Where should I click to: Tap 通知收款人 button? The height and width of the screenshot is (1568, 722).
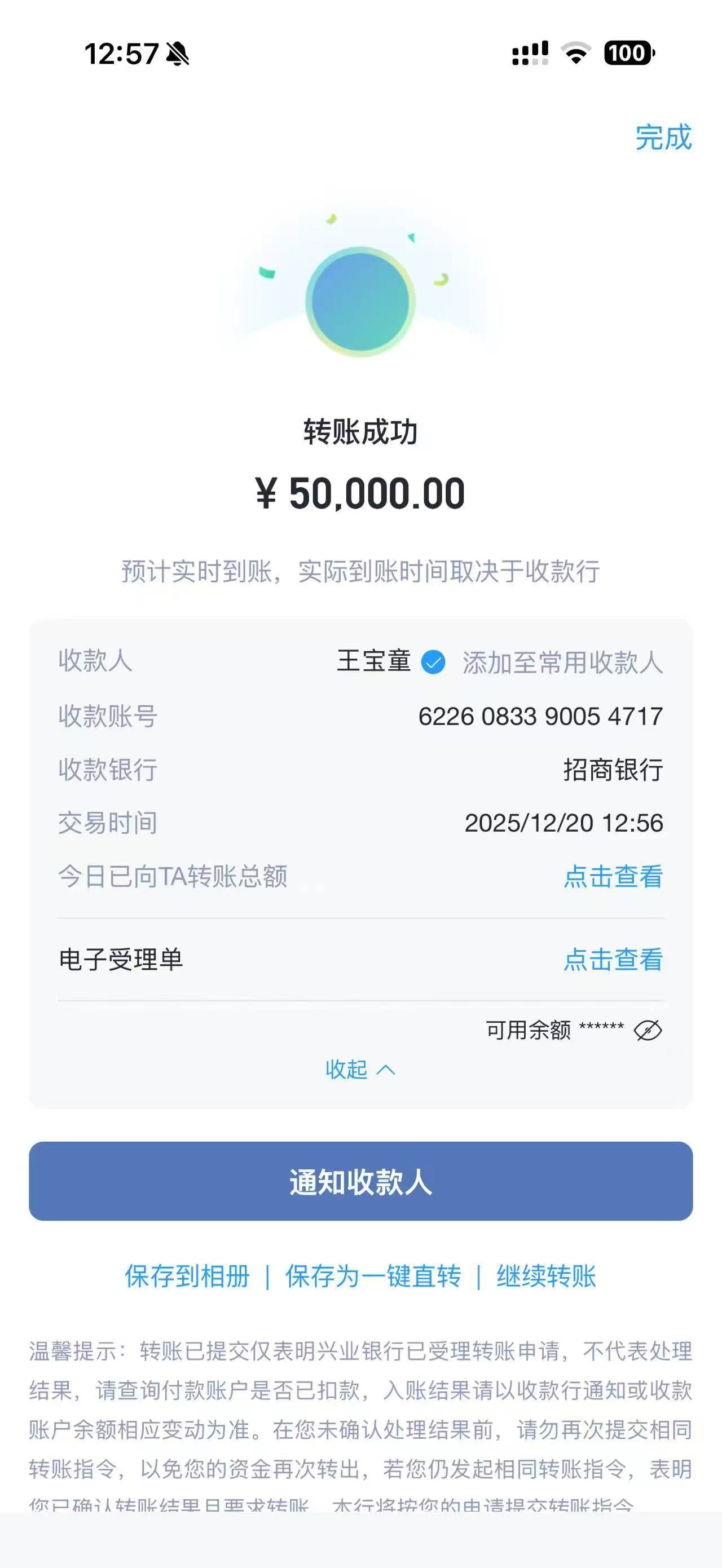[x=360, y=1181]
